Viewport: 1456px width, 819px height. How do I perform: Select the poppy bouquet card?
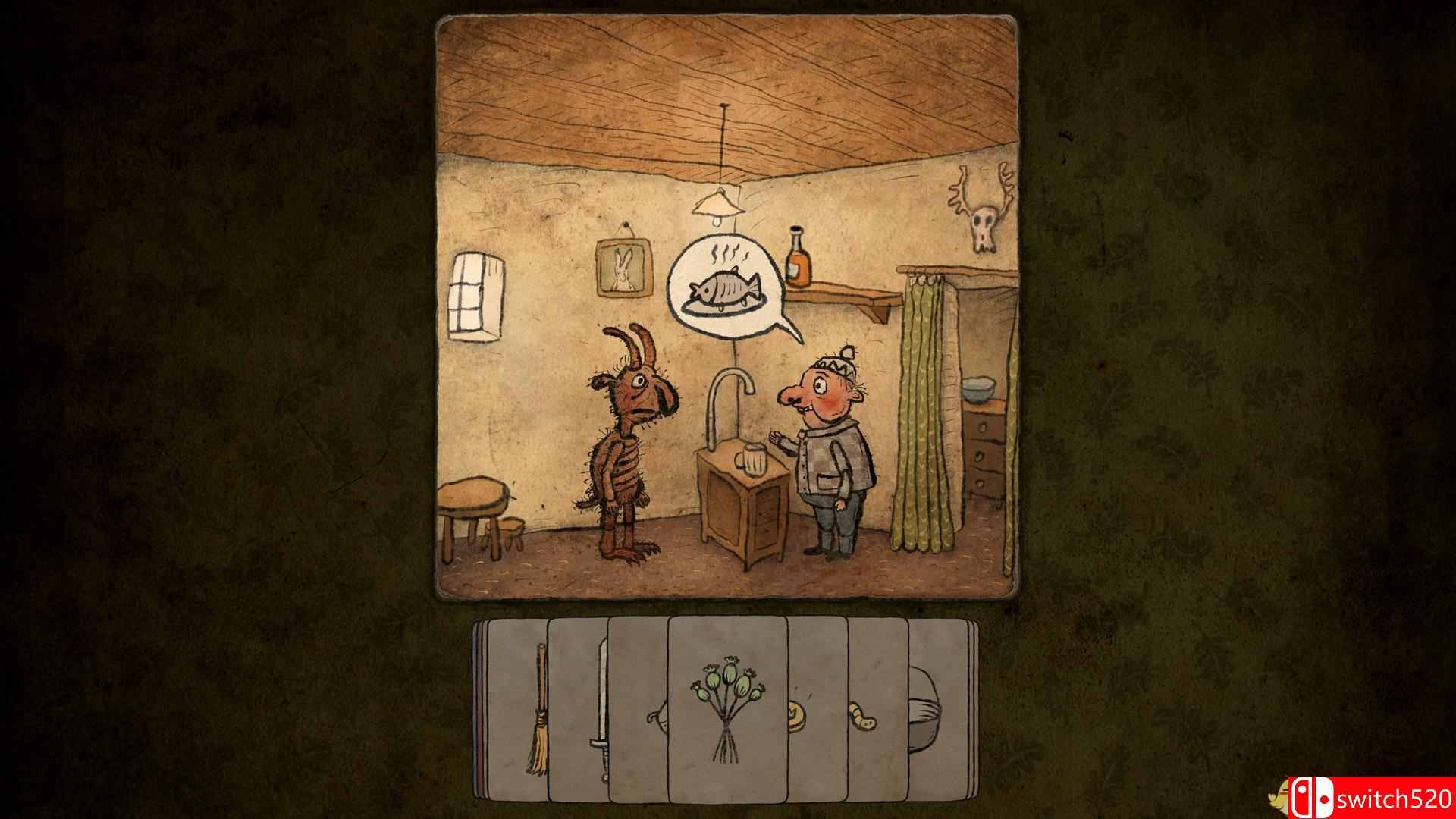tap(727, 709)
